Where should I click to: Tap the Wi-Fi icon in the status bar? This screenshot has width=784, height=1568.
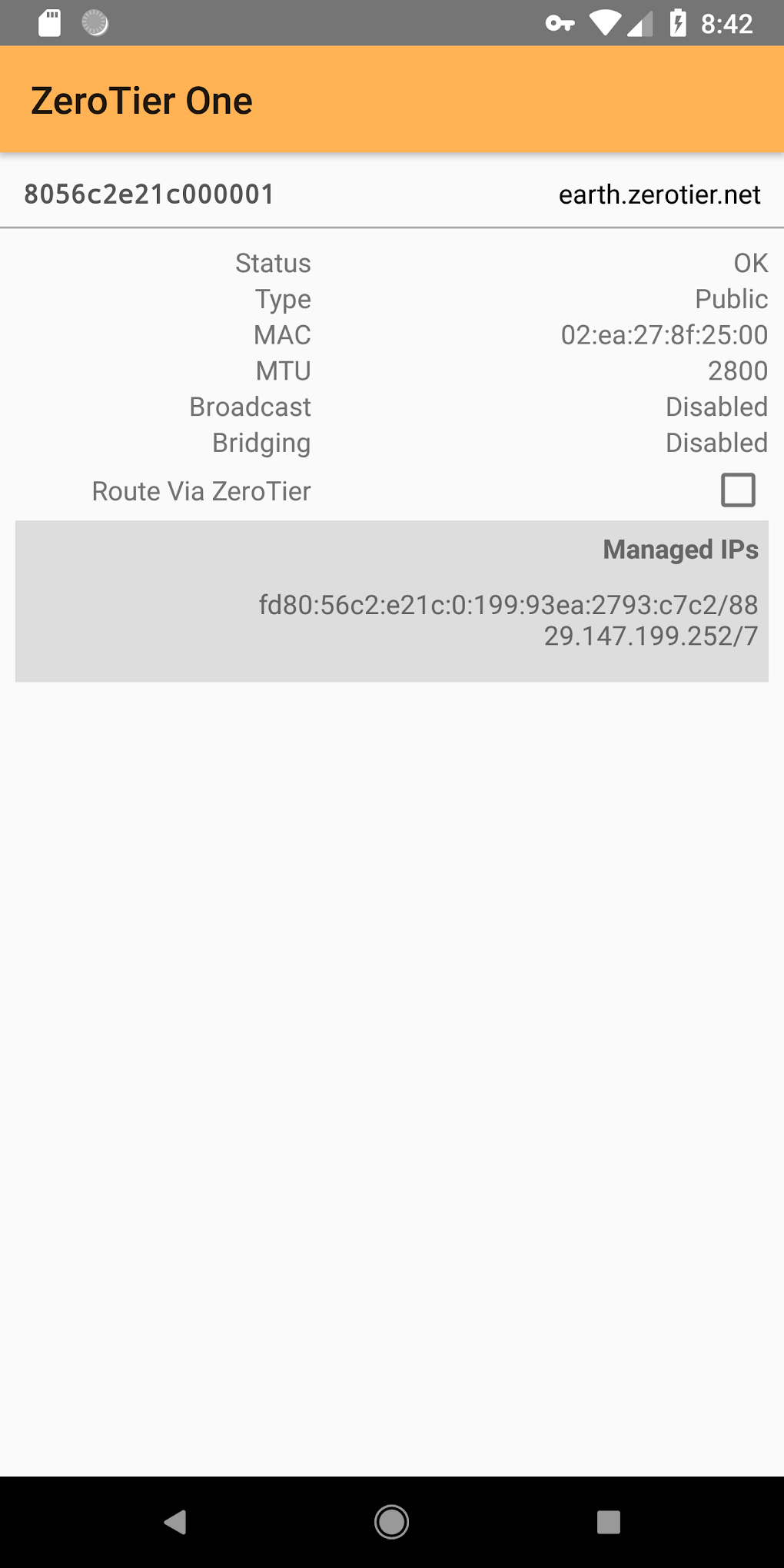606,23
